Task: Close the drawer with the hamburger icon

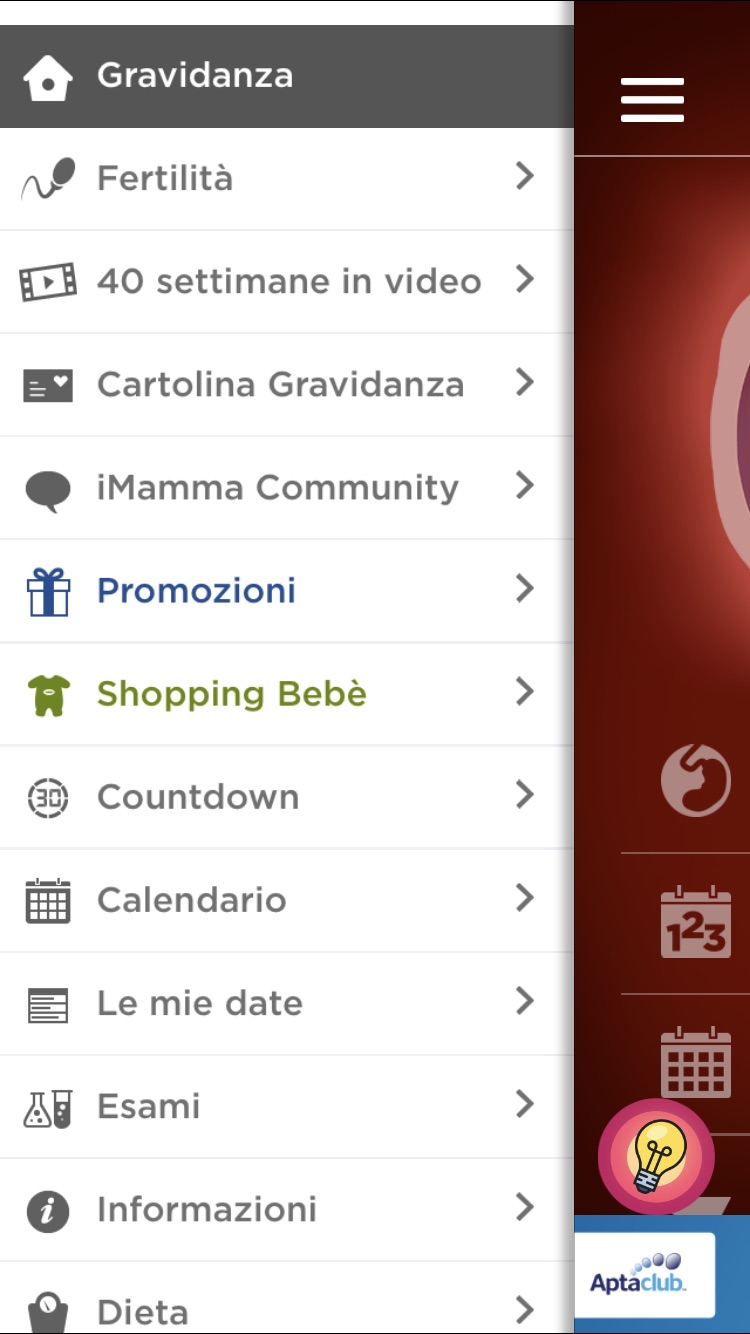Action: (x=652, y=100)
